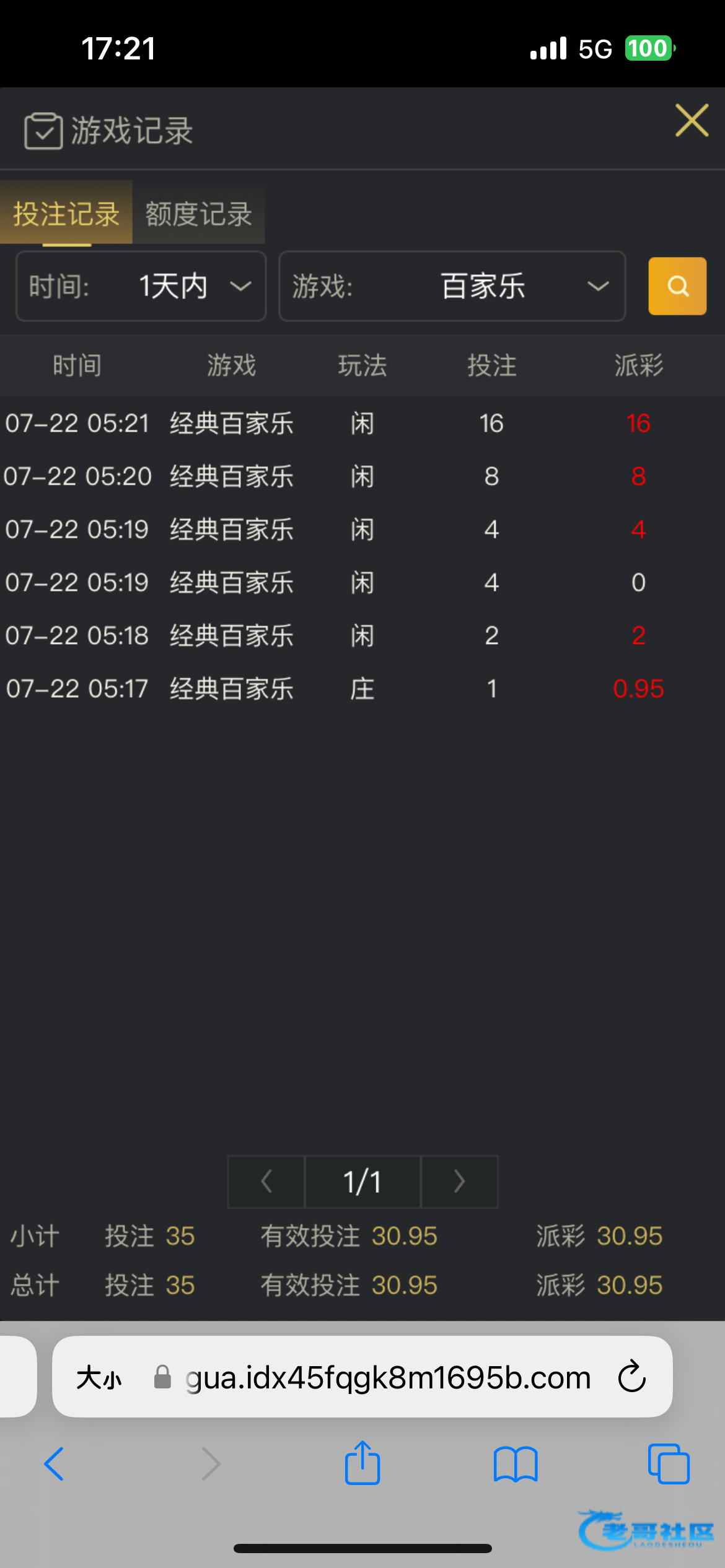Share this page from Safari

point(362,1463)
